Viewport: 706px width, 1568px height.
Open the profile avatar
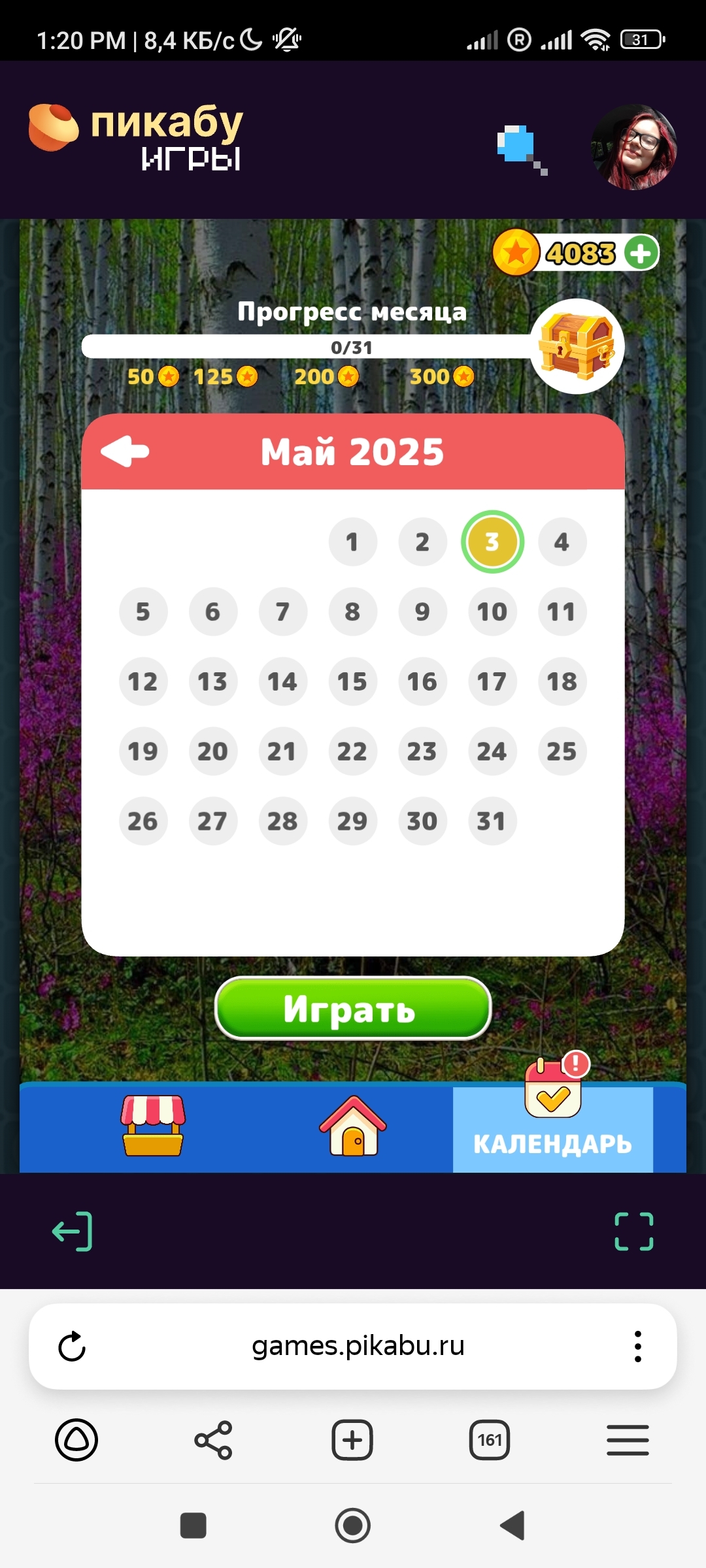(x=633, y=148)
